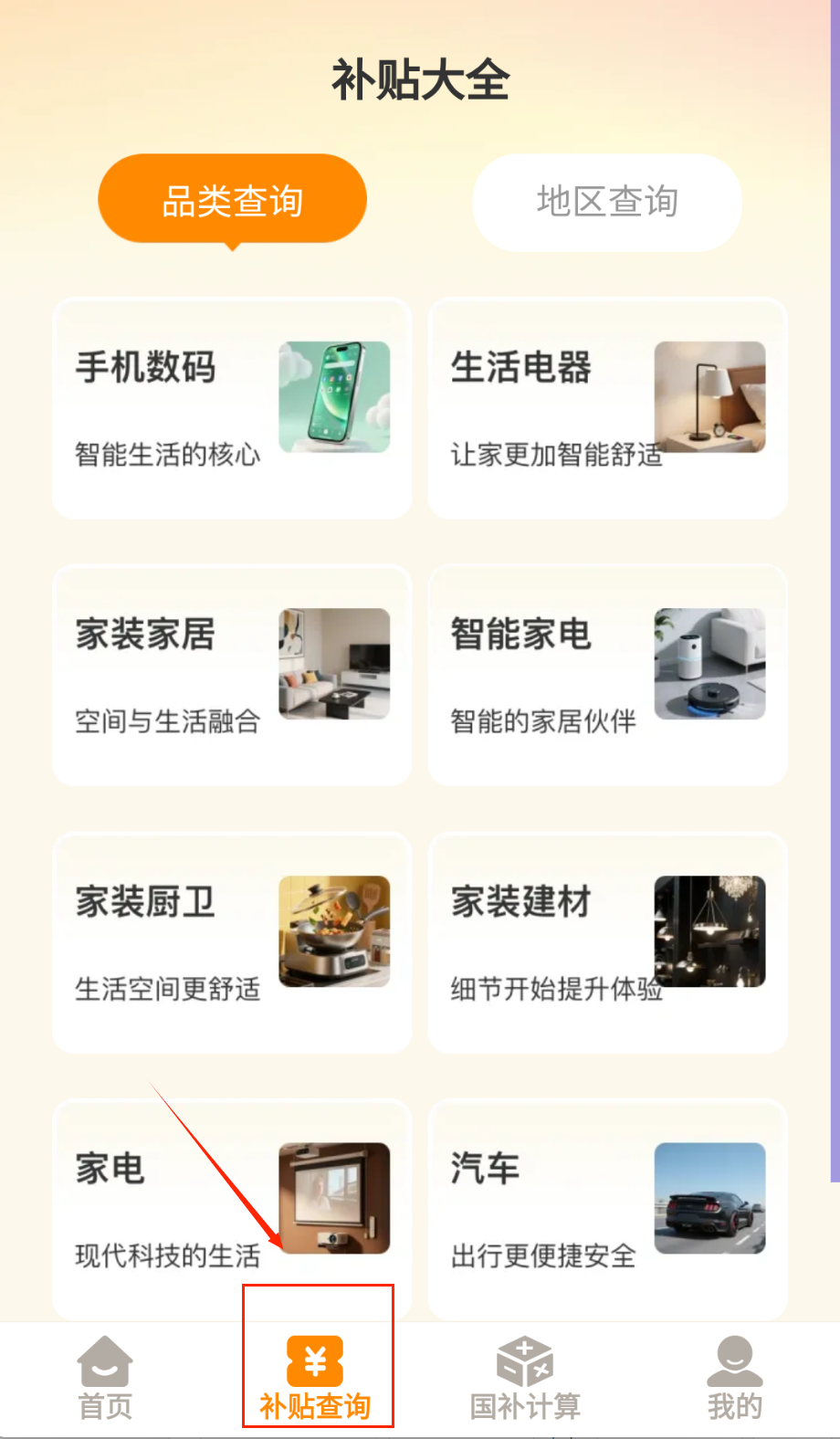Switch to 地区查询 tab
Viewport: 840px width, 1439px height.
tap(607, 202)
